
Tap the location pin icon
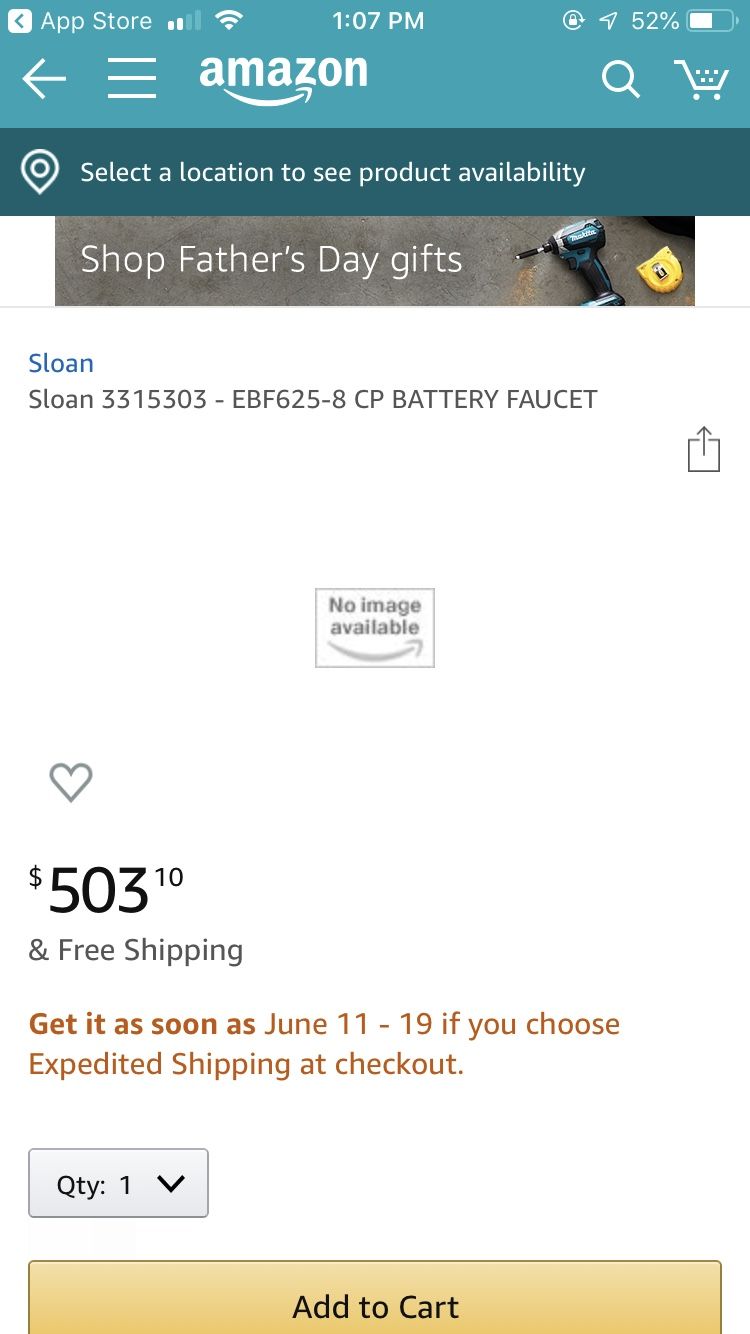pyautogui.click(x=39, y=171)
